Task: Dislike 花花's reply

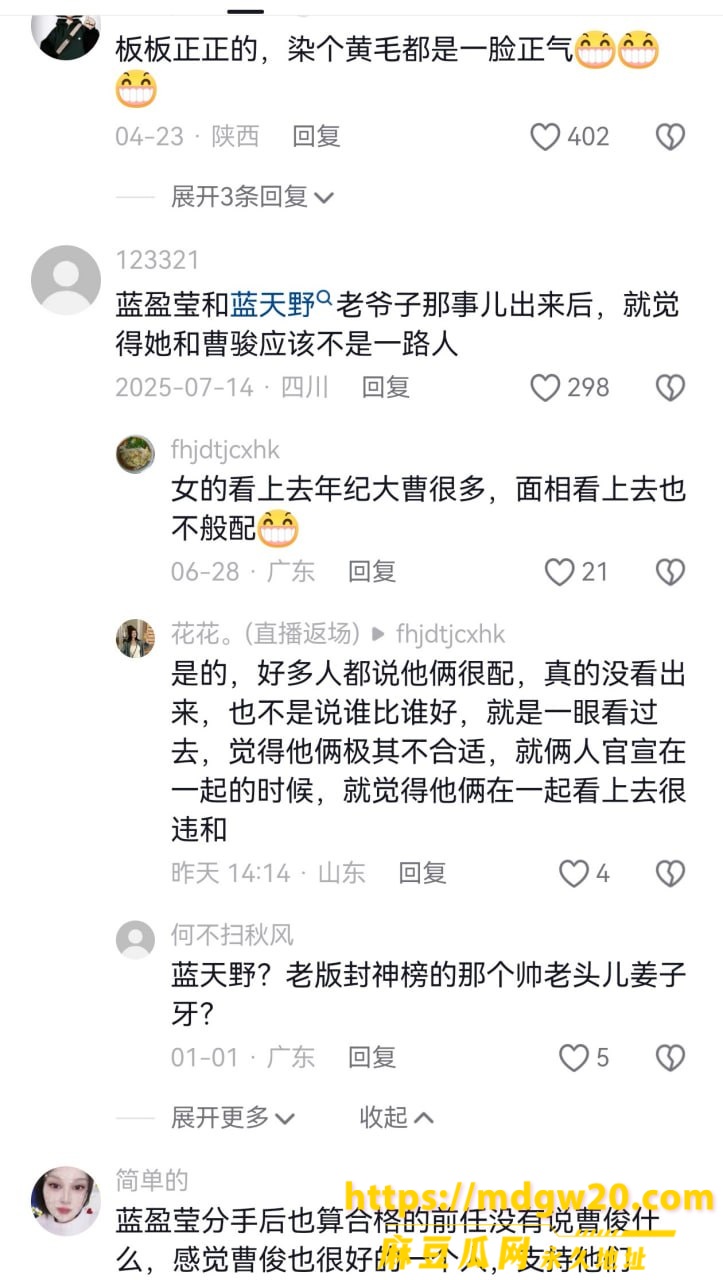Action: 670,874
